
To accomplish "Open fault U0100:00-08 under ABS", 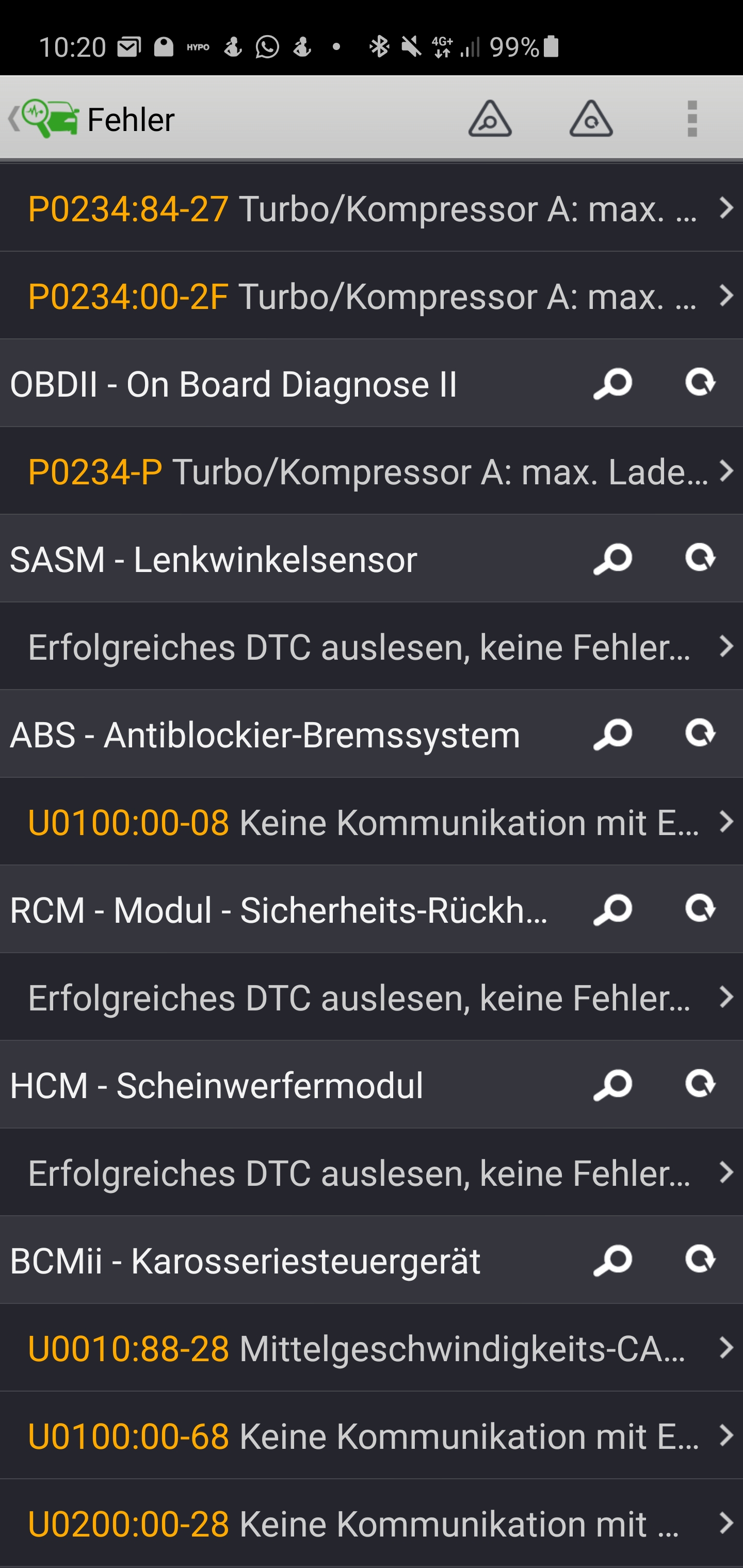I will pos(372,822).
